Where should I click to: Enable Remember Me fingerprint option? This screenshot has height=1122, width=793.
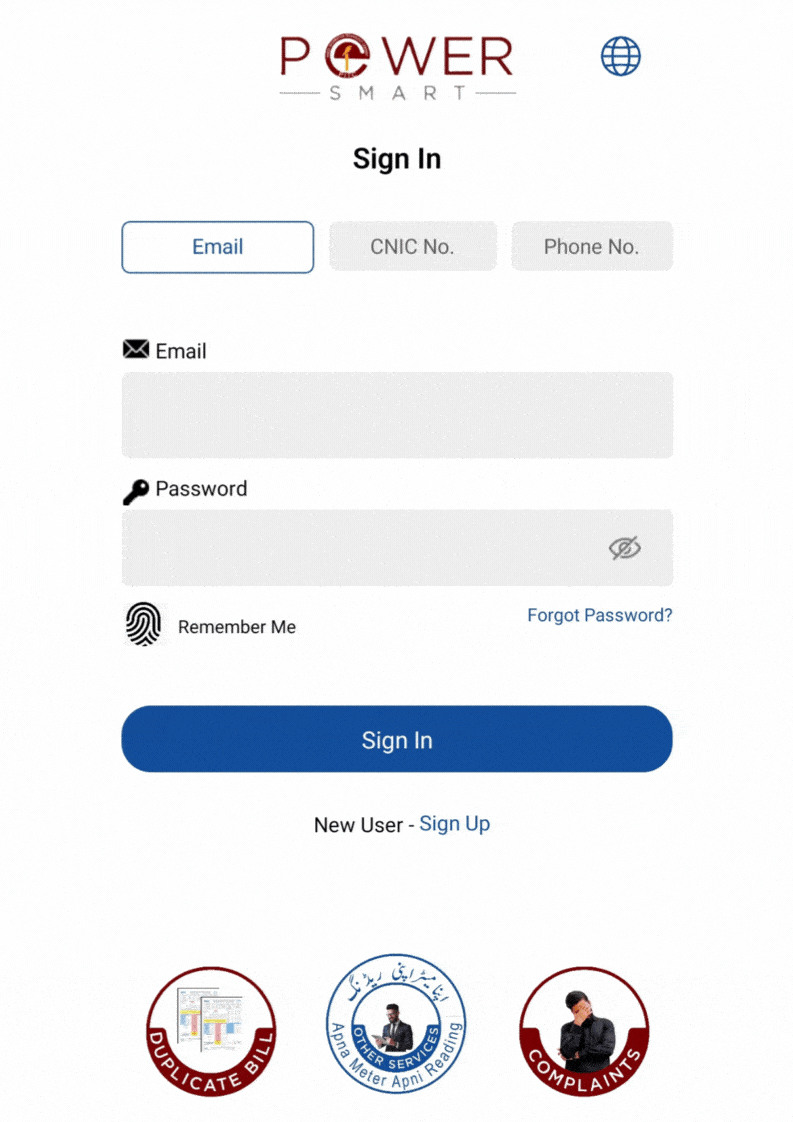pyautogui.click(x=144, y=625)
